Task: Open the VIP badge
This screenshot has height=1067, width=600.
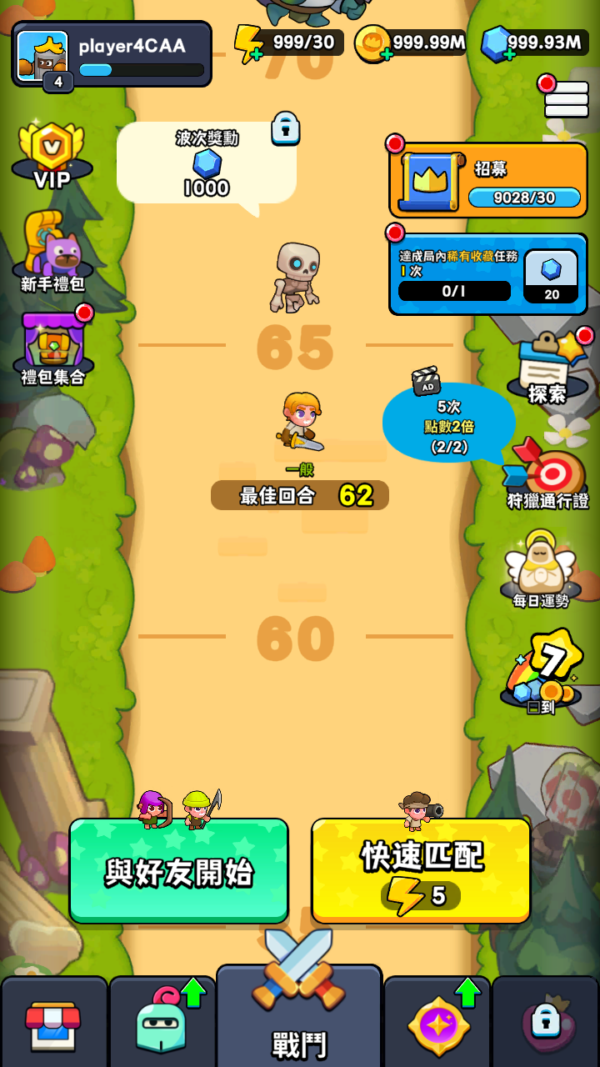Action: coord(51,157)
